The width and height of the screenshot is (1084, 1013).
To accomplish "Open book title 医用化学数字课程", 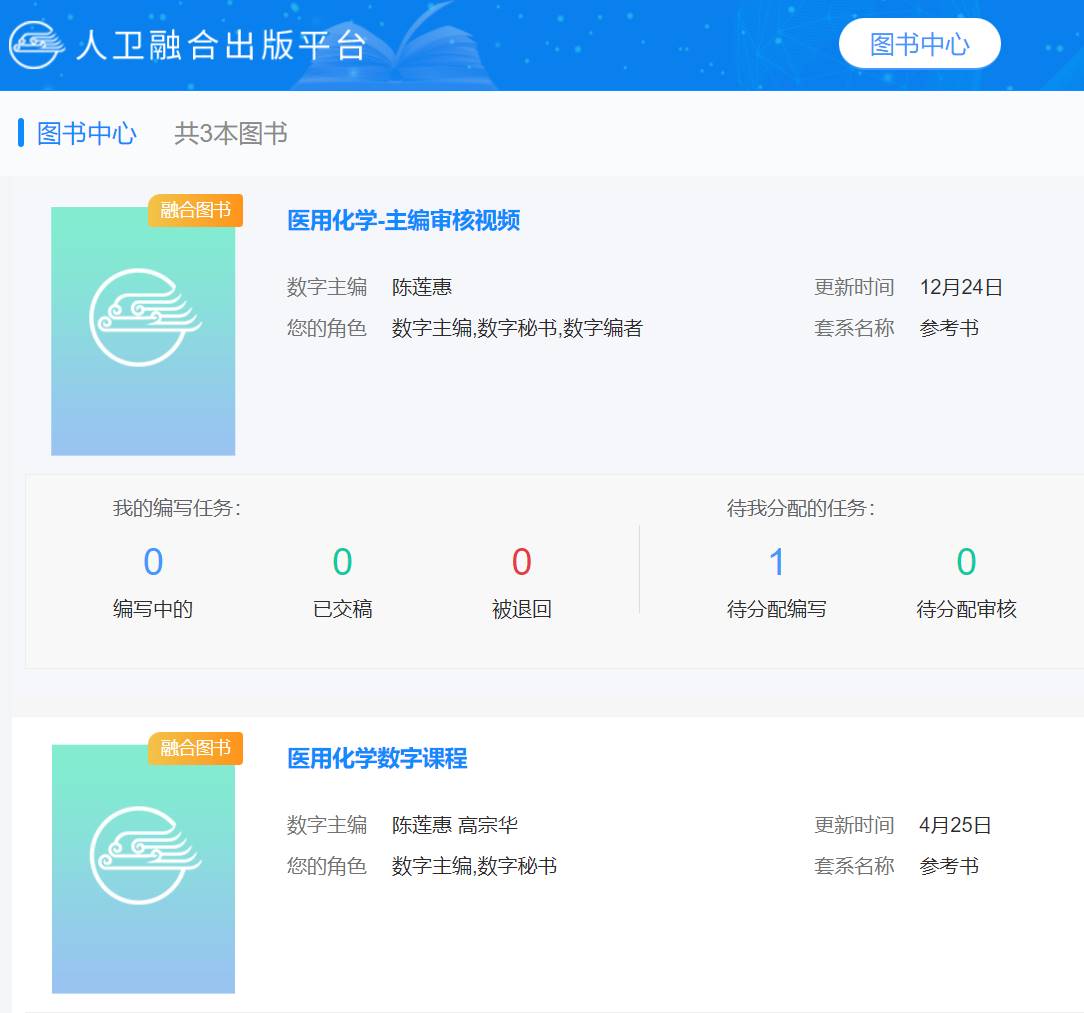I will 377,758.
